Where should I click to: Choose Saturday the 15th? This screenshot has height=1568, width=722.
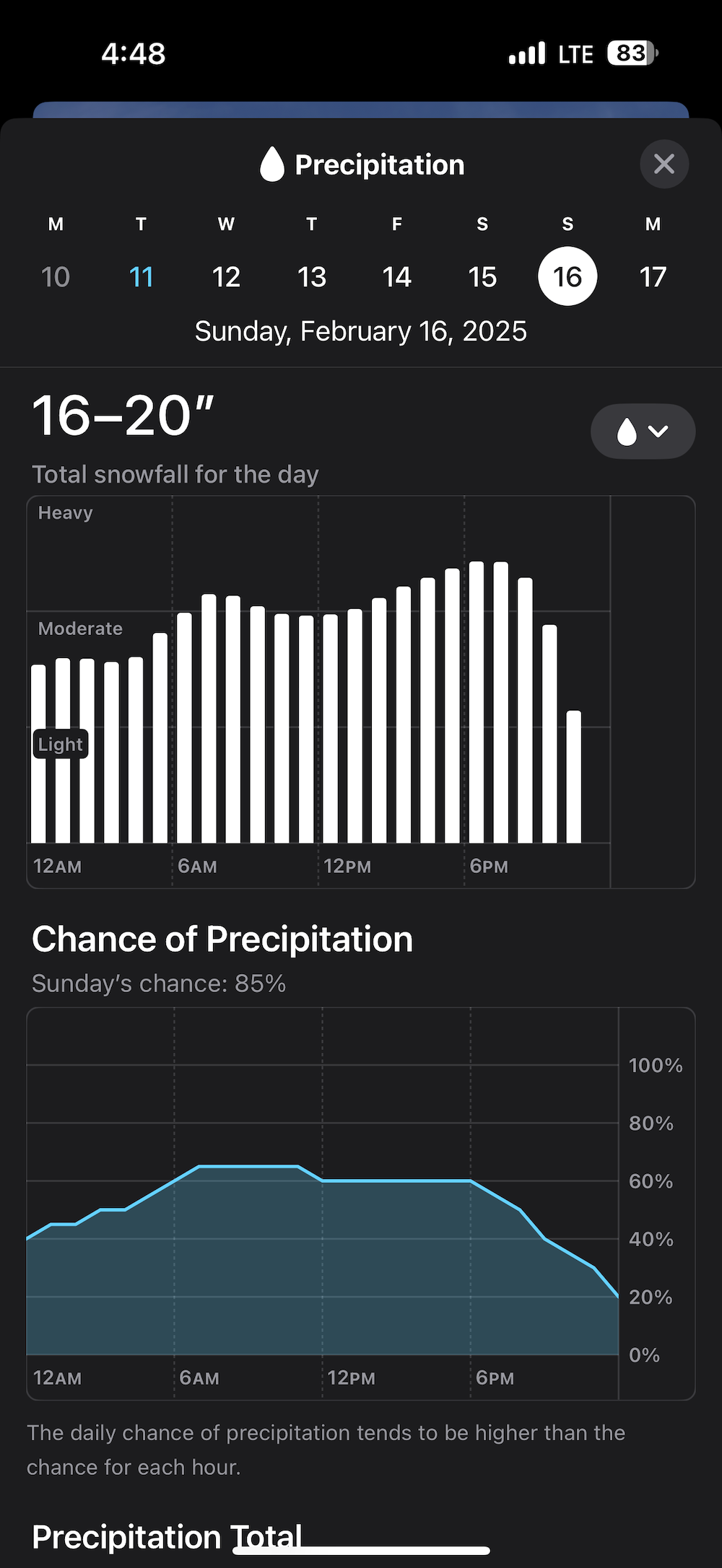coord(482,276)
